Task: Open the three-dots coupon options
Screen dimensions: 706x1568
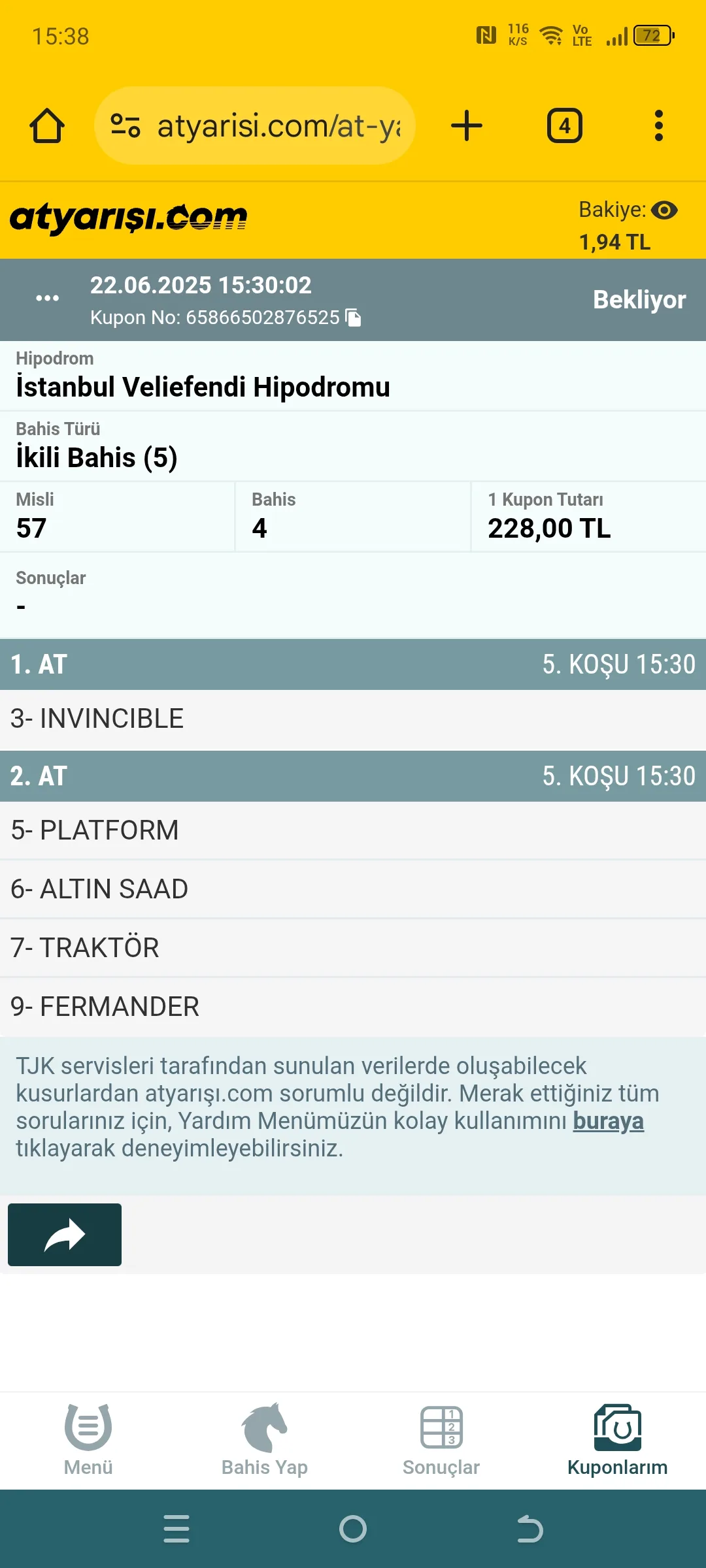Action: 47,299
